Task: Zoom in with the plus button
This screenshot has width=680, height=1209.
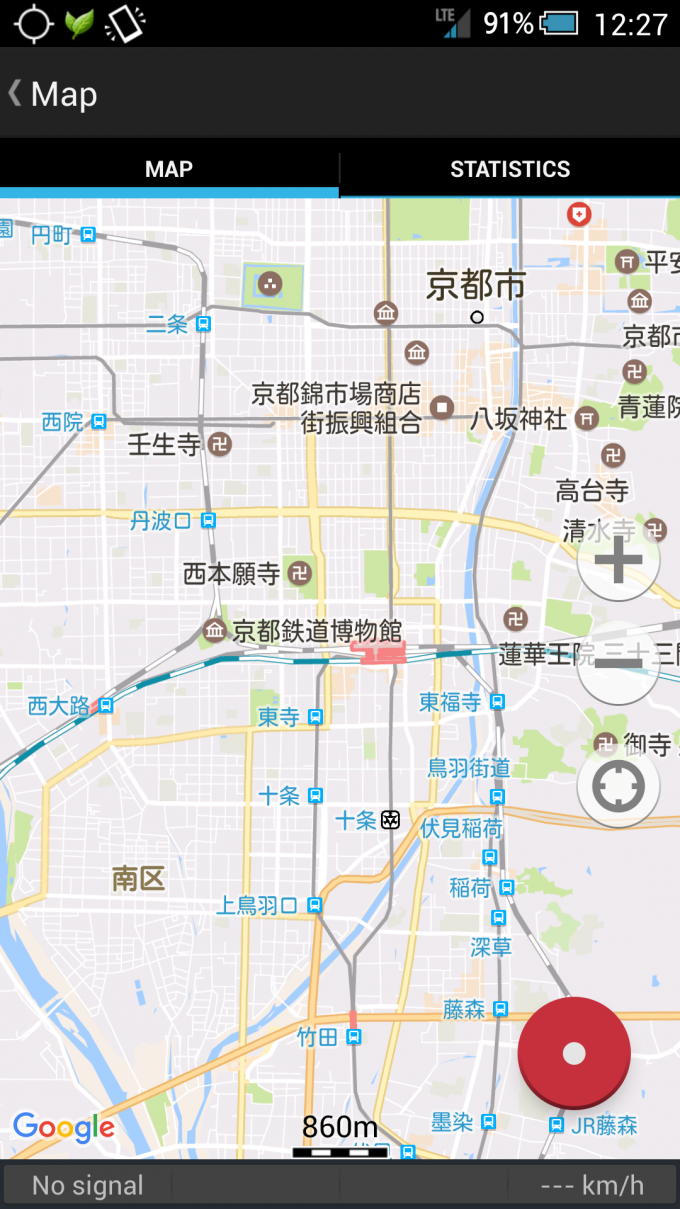Action: click(618, 560)
